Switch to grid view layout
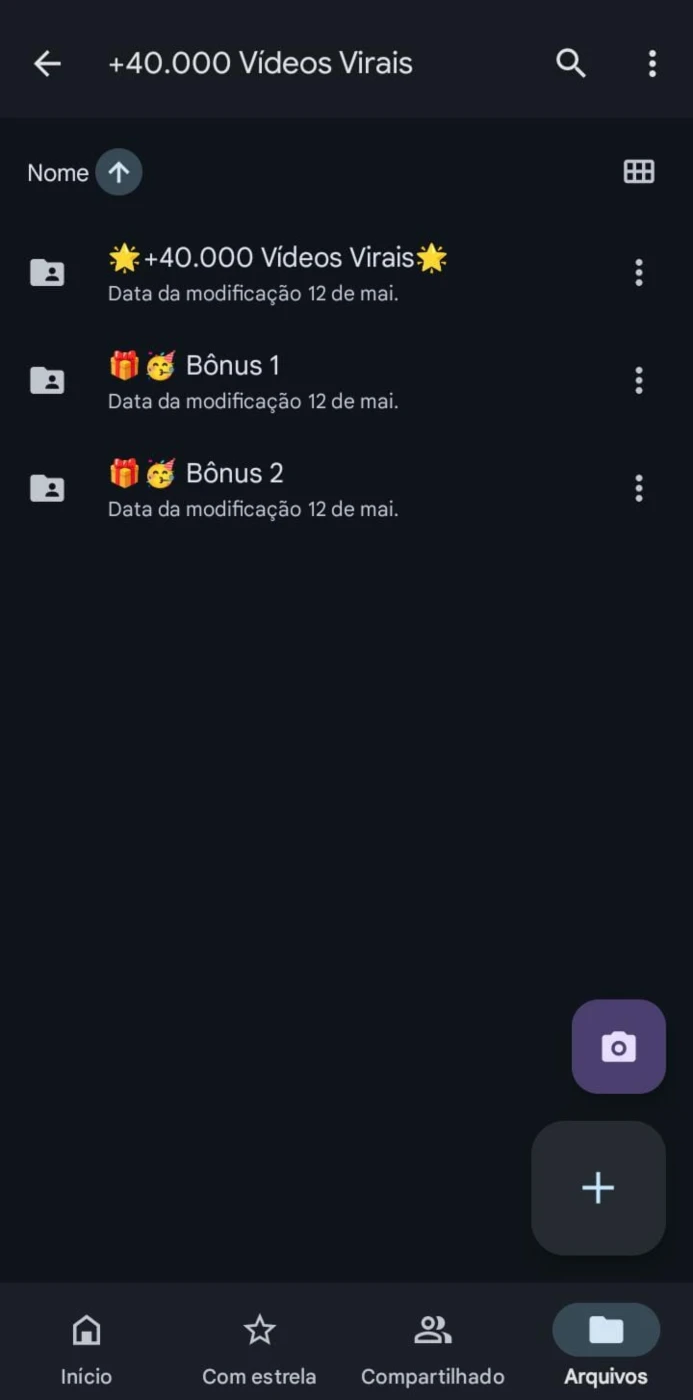The image size is (693, 1400). (x=639, y=172)
